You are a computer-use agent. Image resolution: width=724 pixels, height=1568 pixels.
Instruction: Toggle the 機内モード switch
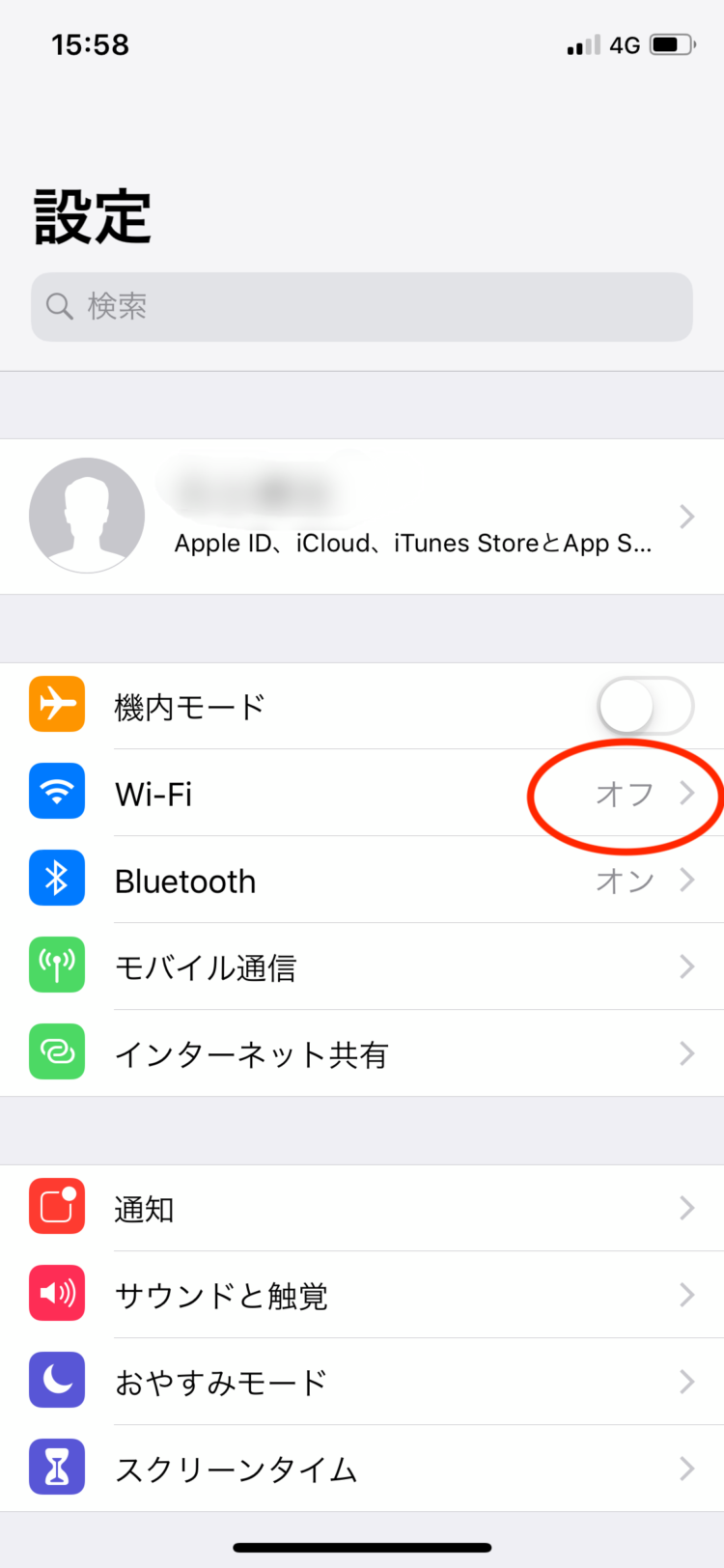(x=645, y=706)
